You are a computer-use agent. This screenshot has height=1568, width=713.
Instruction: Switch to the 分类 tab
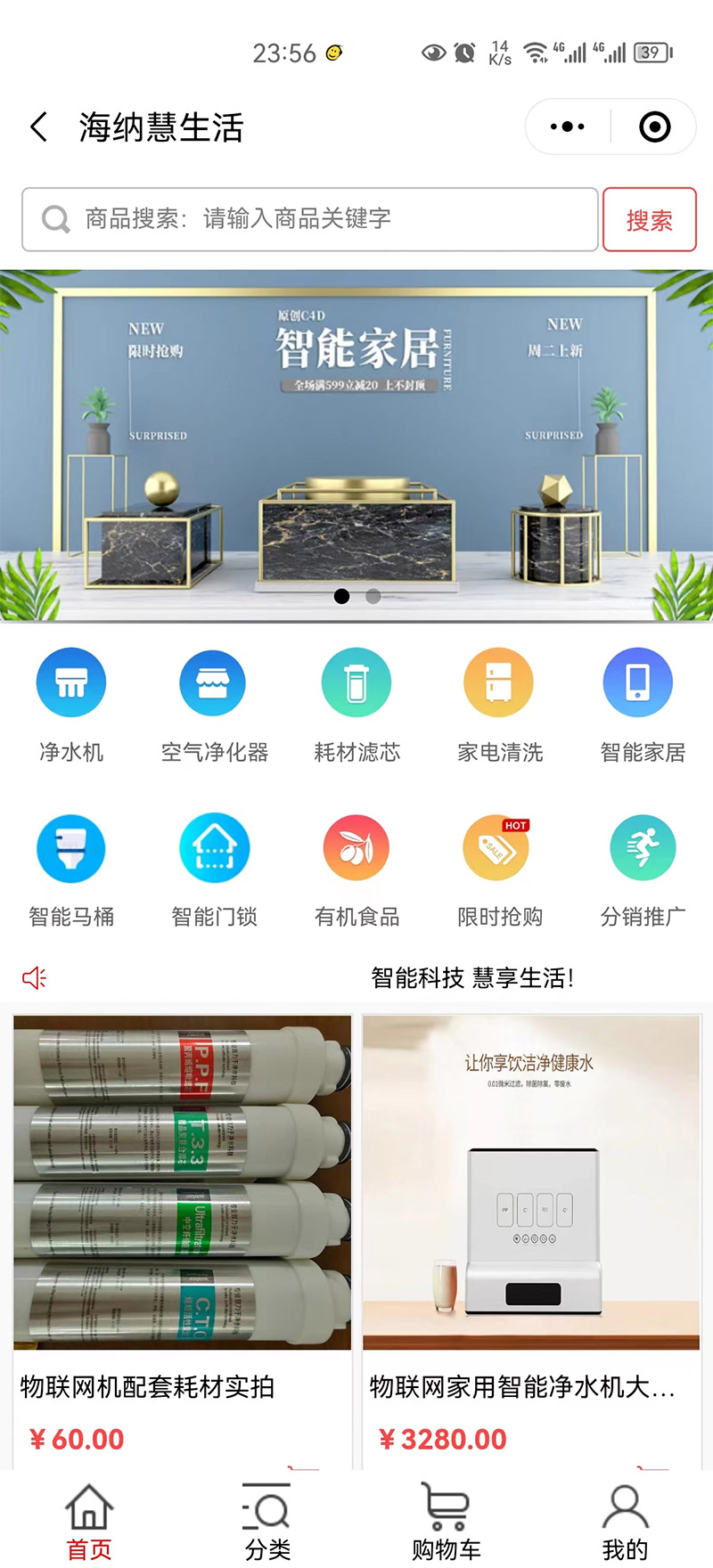(x=267, y=1522)
